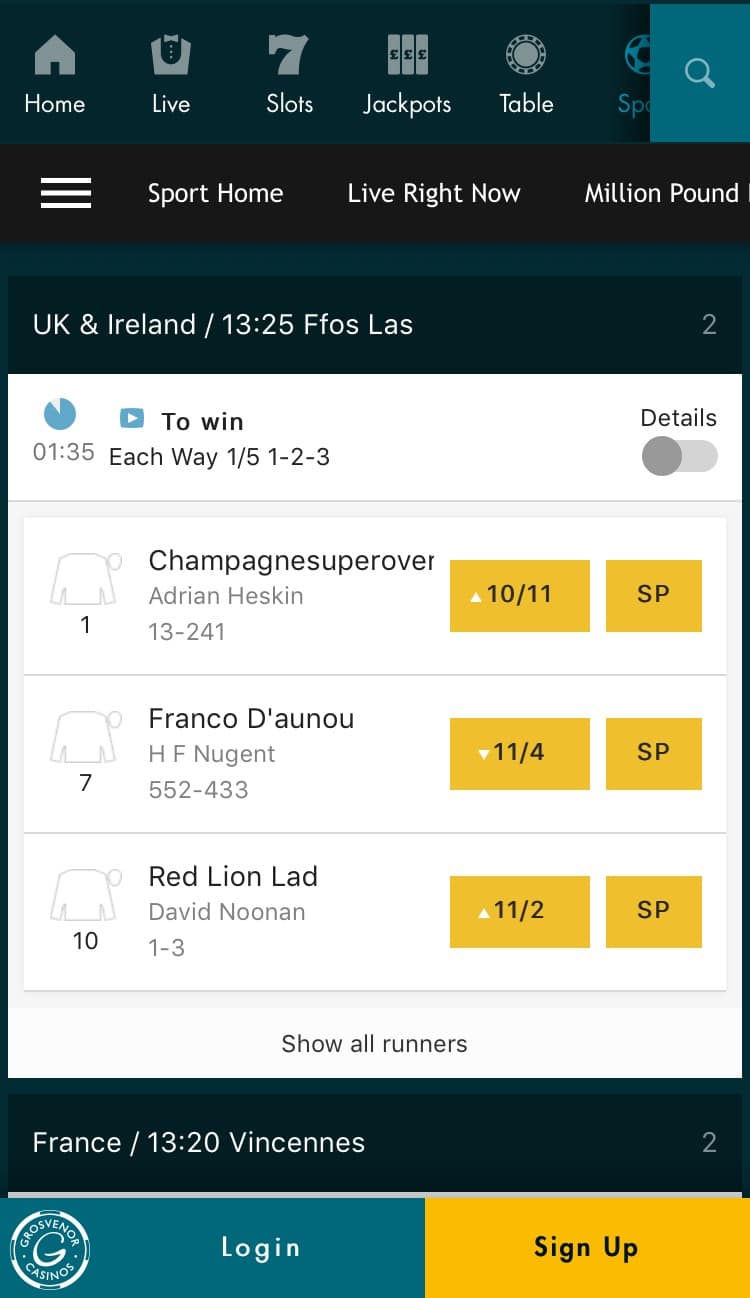Toggle the Details switch
This screenshot has height=1298, width=750.
pos(680,457)
